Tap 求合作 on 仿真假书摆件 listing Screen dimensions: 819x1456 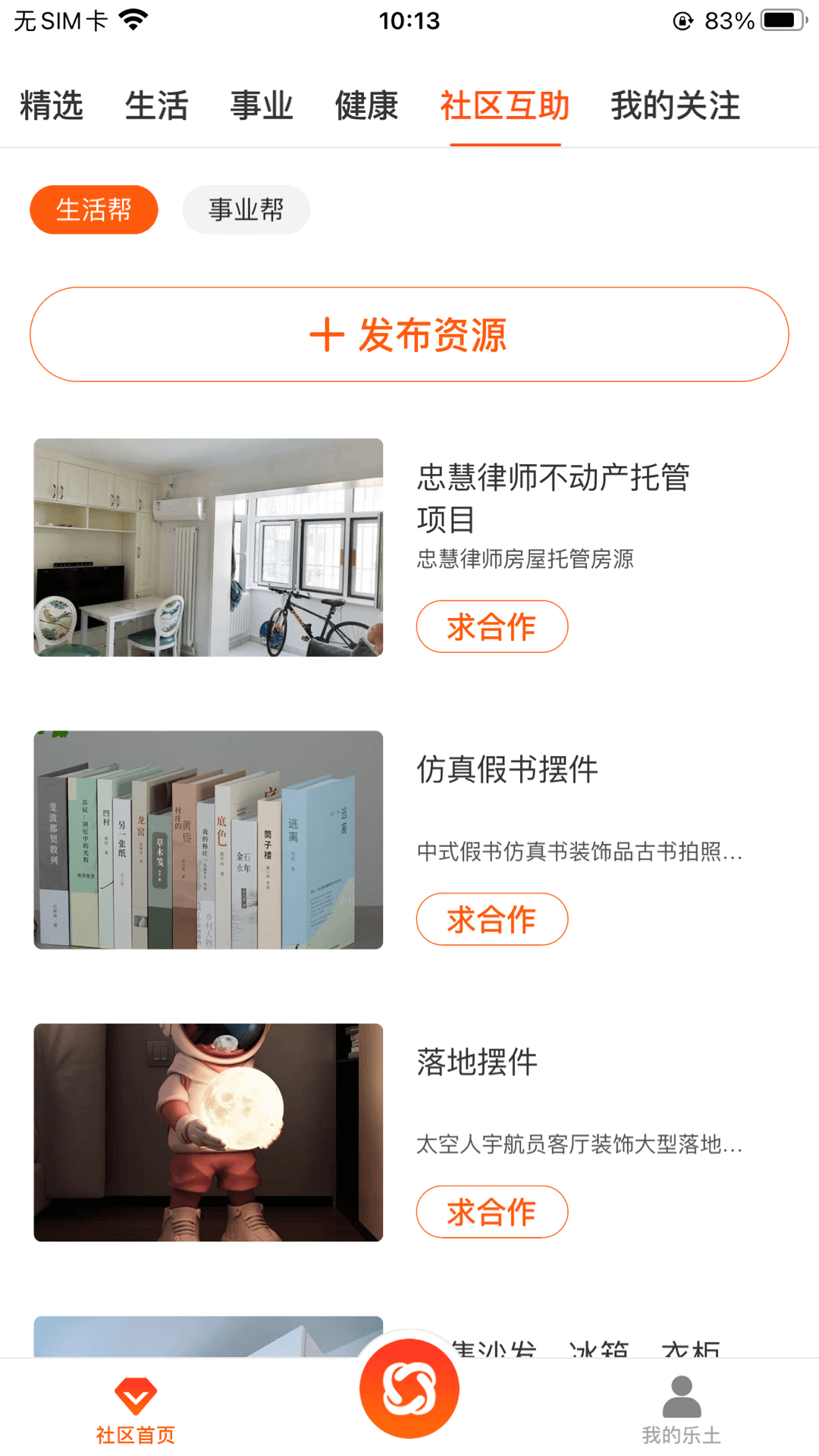click(x=491, y=918)
